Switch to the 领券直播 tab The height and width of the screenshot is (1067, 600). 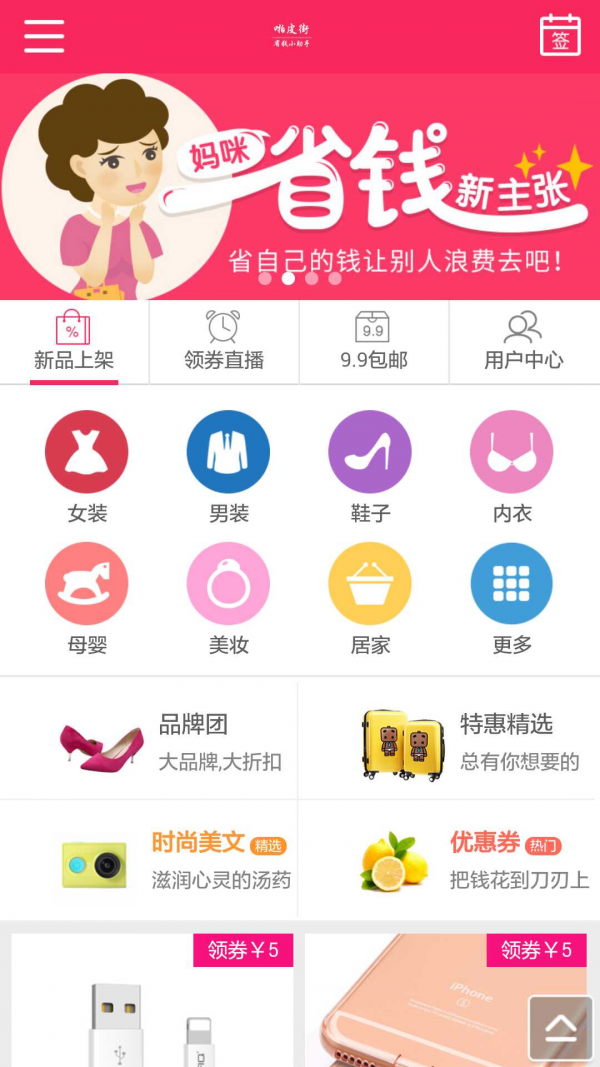coord(224,342)
